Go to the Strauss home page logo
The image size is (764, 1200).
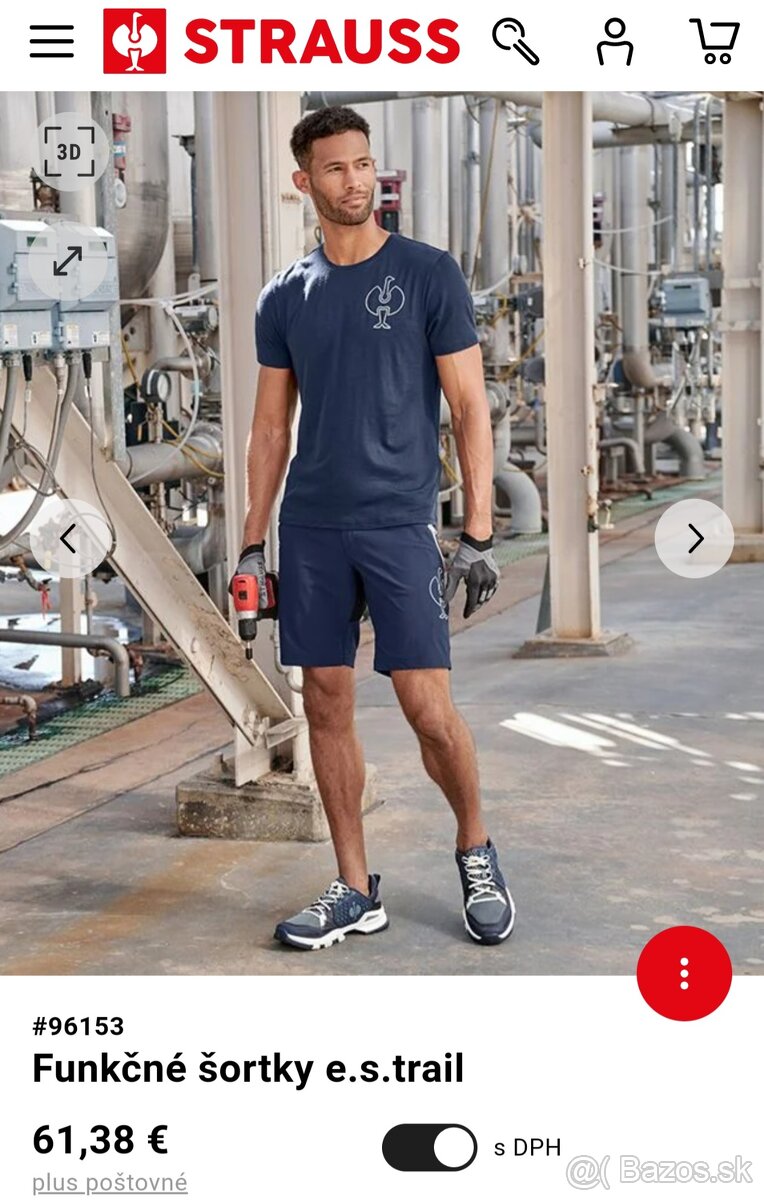[x=281, y=41]
